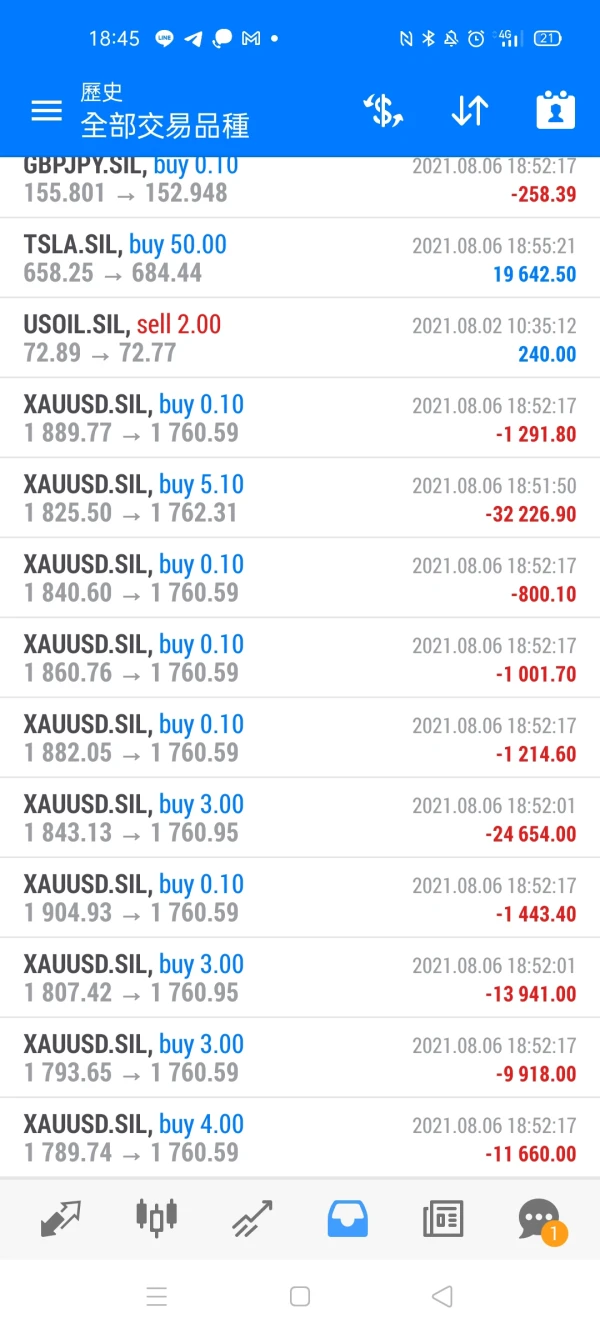The image size is (600, 1333).
Task: Return to the phone's home screen
Action: [299, 1297]
